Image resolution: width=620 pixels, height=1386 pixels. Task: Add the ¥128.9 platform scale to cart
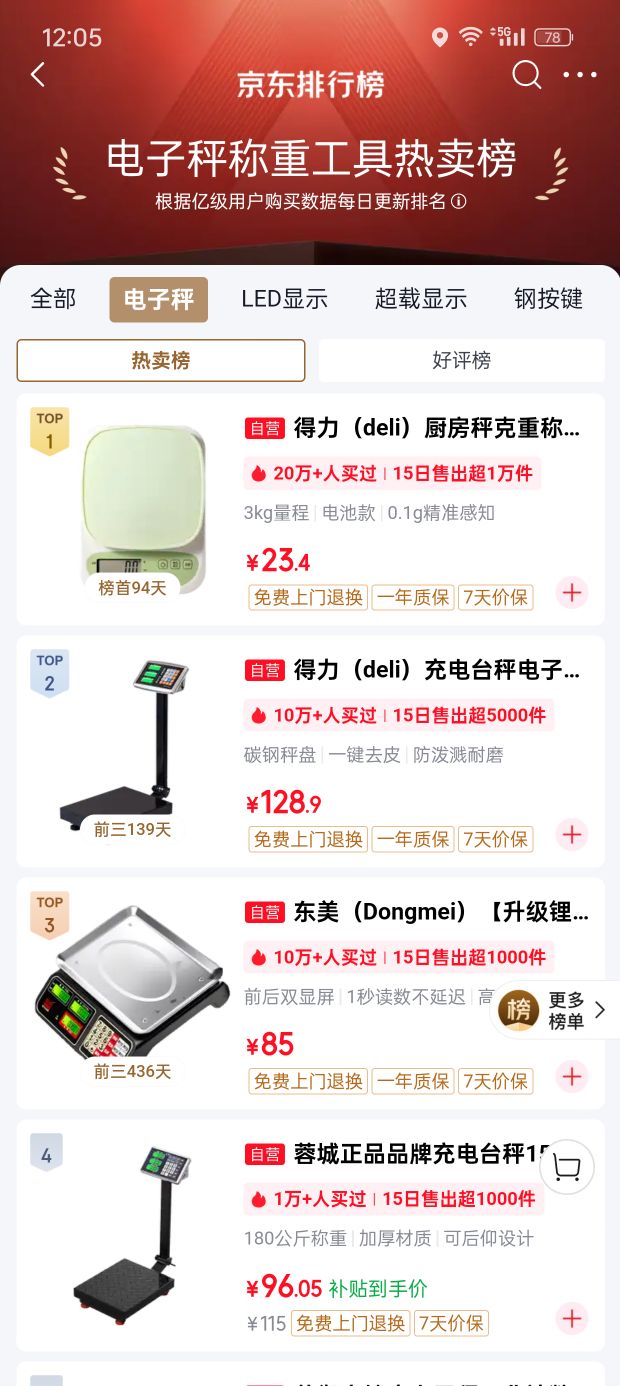click(572, 835)
